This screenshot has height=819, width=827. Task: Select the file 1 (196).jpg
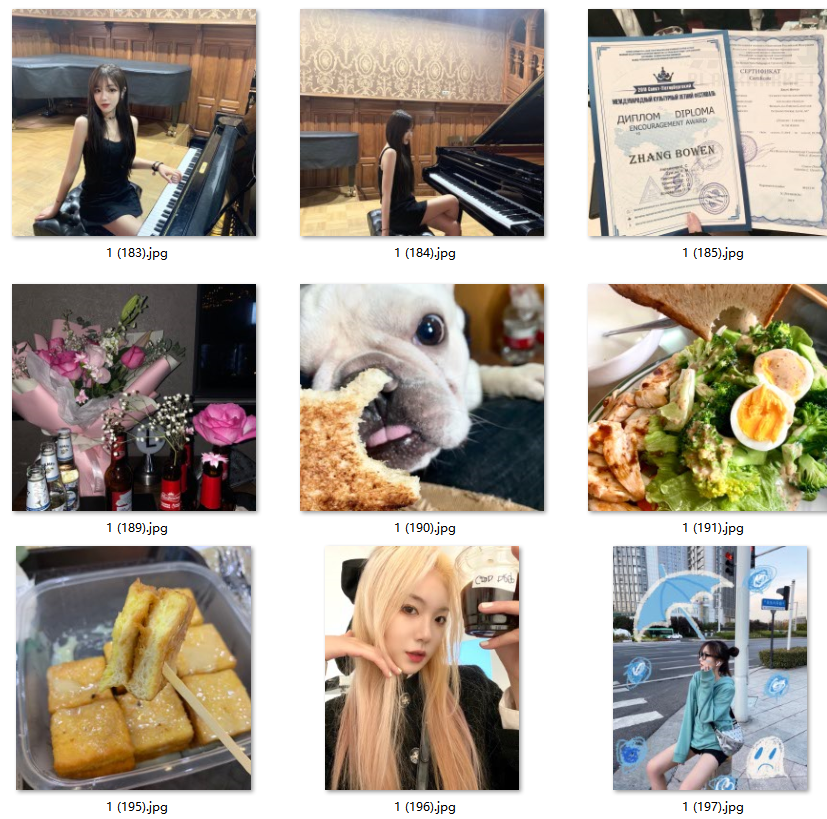point(422,668)
